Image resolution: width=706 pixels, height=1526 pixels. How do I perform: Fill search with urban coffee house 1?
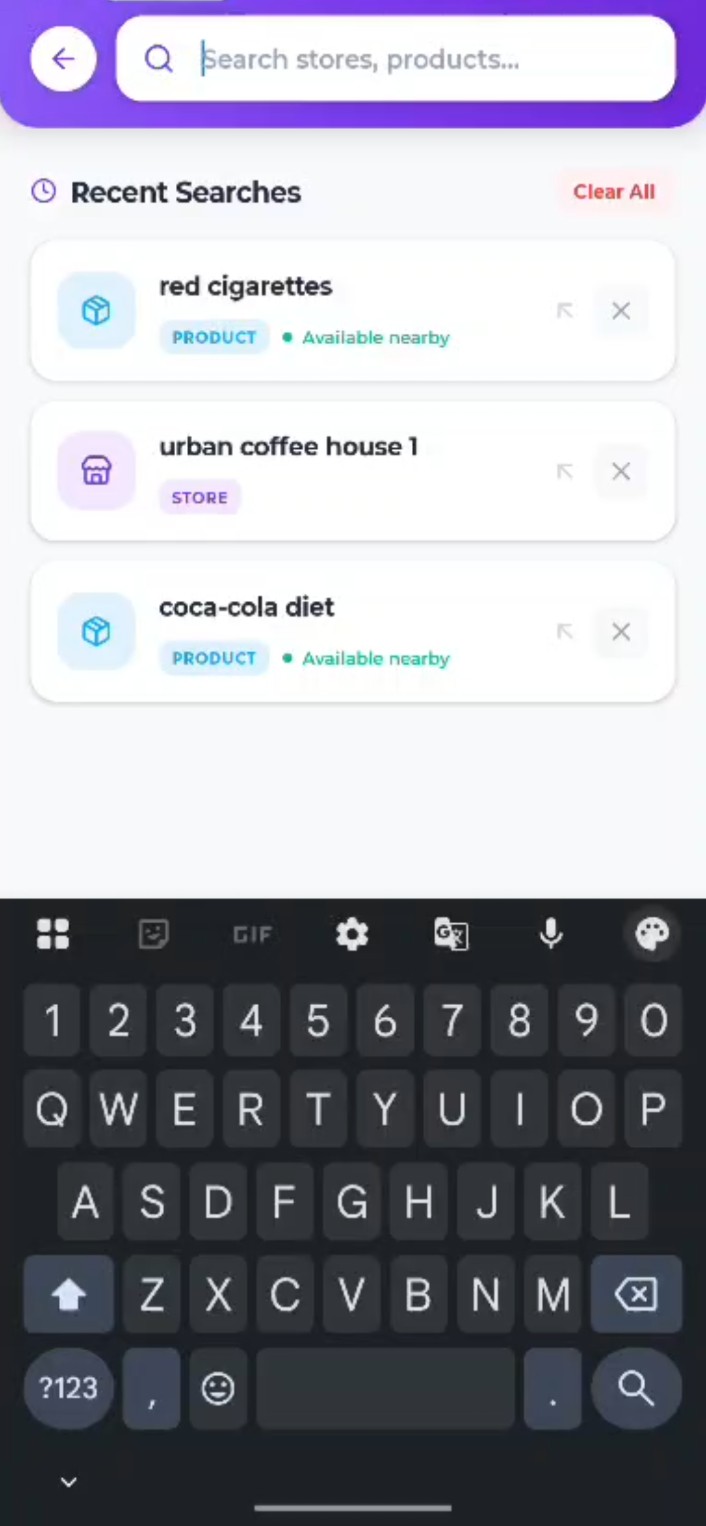[565, 471]
